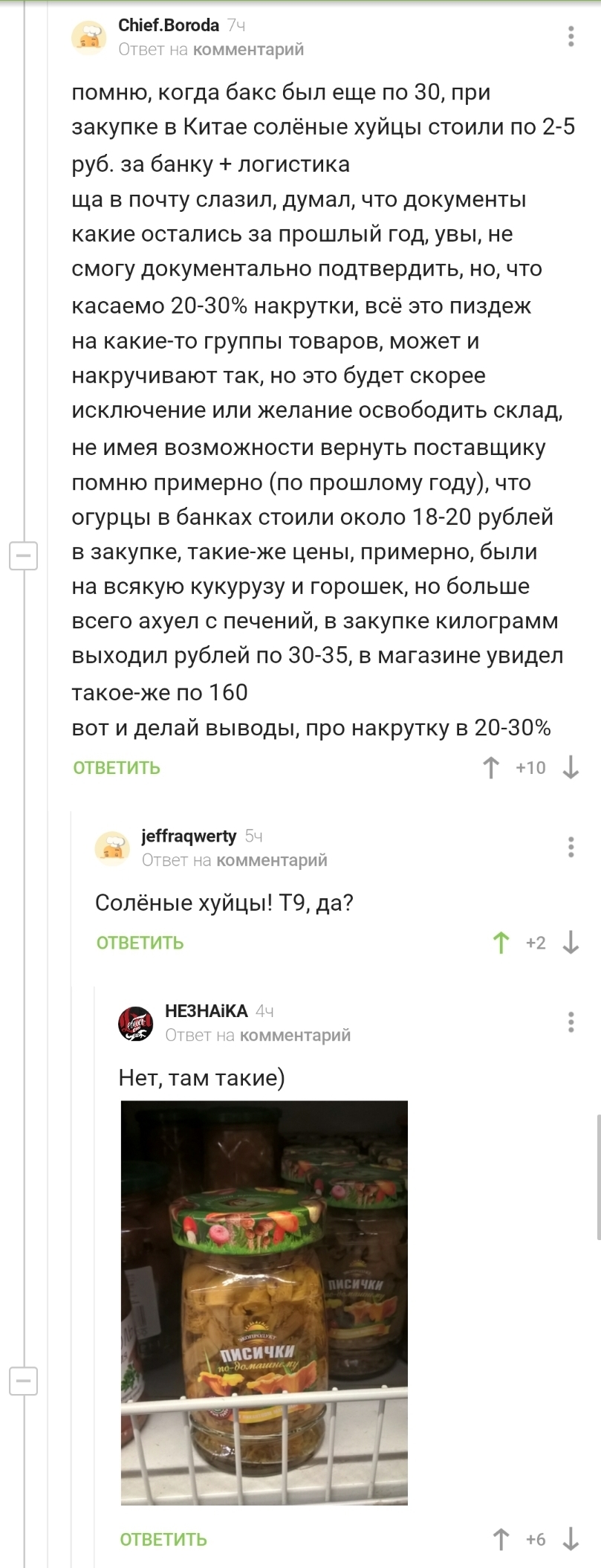This screenshot has height=1568, width=601.
Task: Downvote НЕЗНАiКА's comment
Action: (571, 1539)
